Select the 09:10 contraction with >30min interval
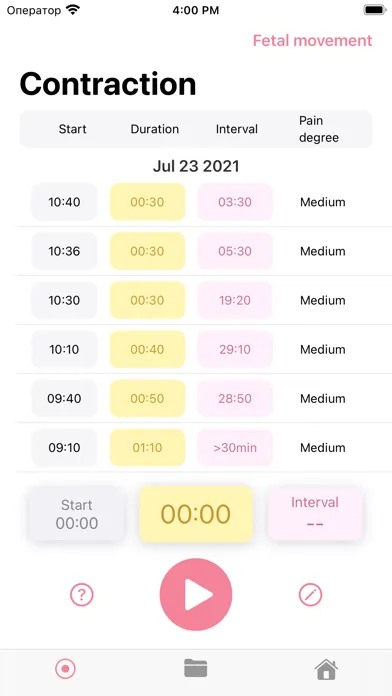The height and width of the screenshot is (696, 392). 196,447
